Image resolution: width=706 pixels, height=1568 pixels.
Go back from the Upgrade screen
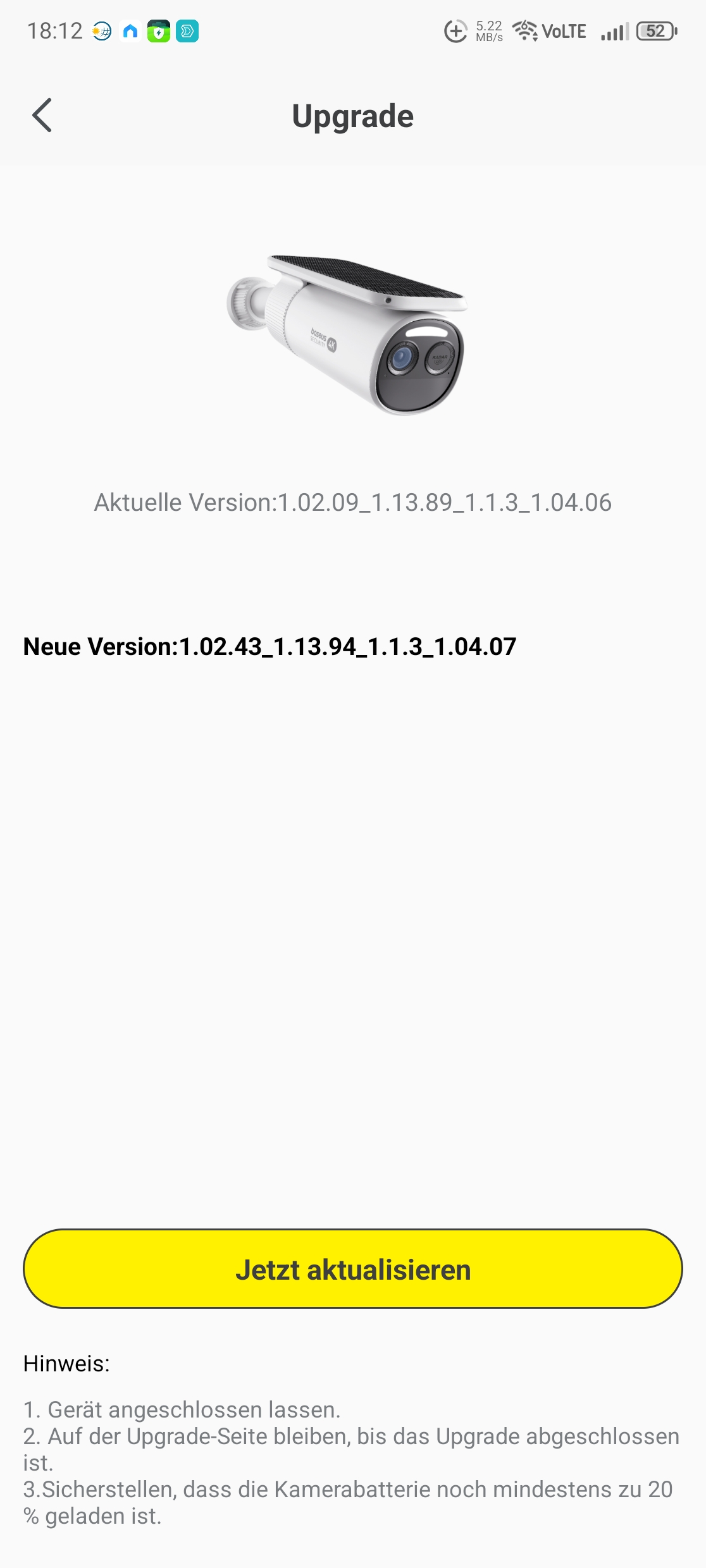42,116
